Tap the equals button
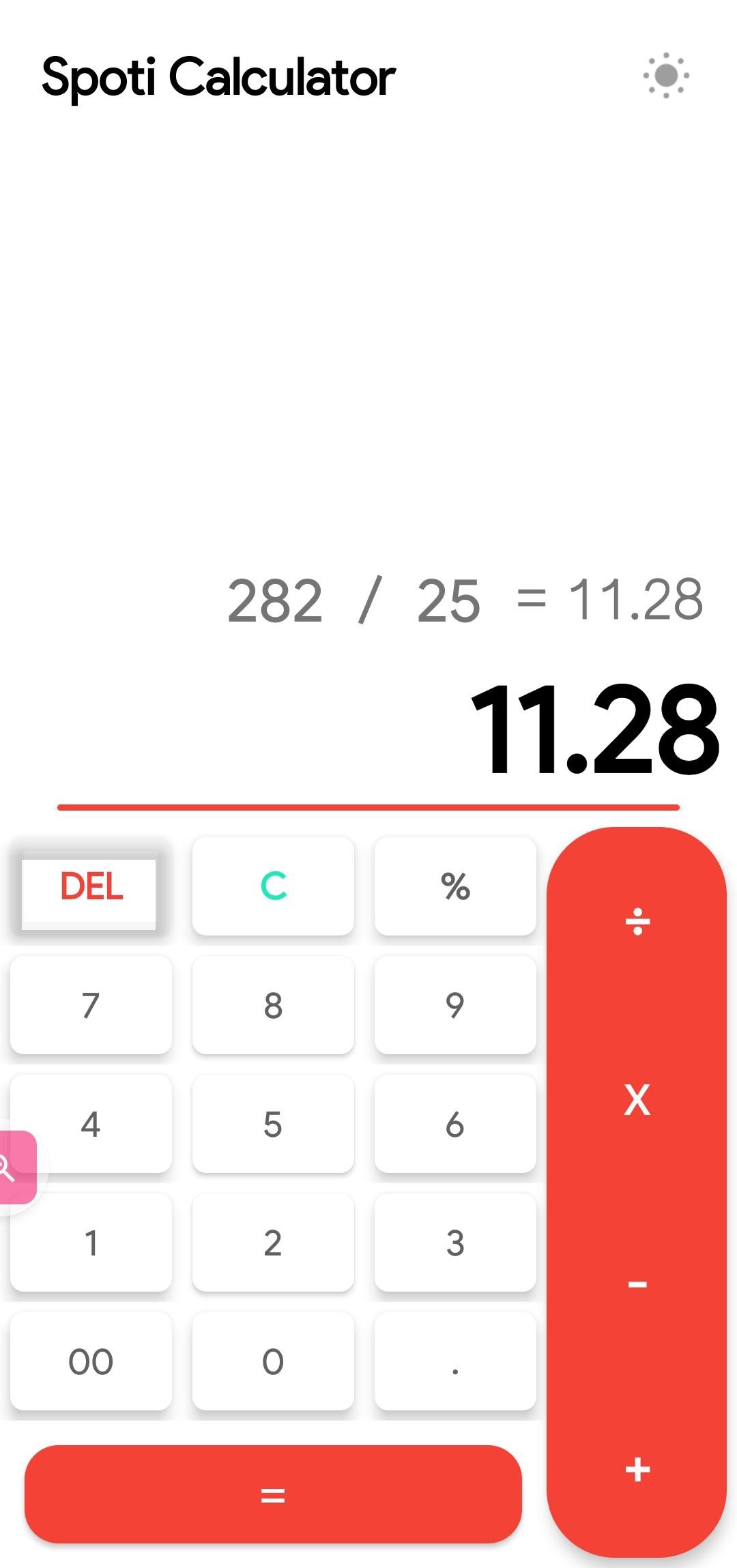The image size is (737, 1568). pyautogui.click(x=273, y=1494)
